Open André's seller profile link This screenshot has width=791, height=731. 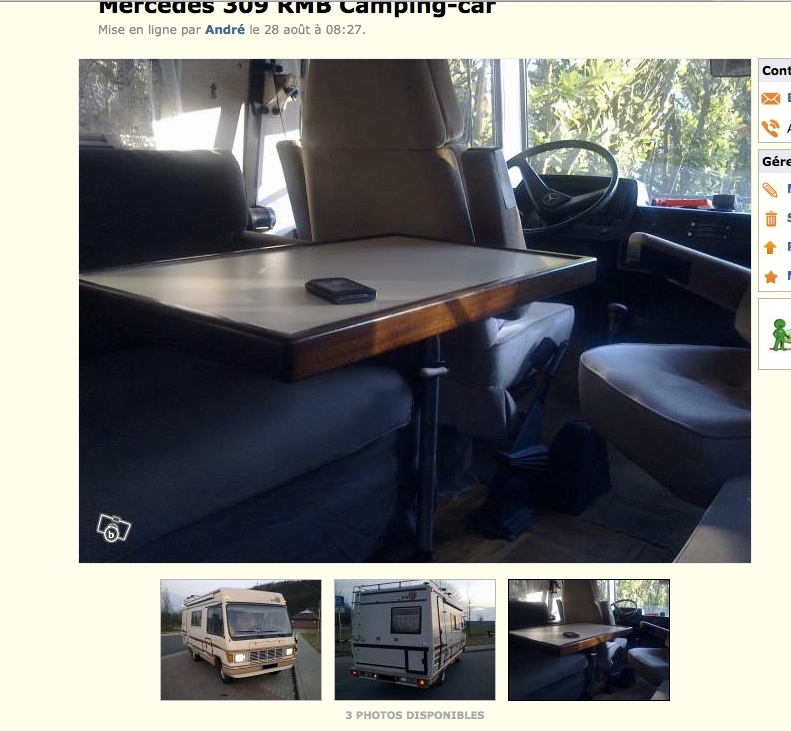pyautogui.click(x=225, y=30)
